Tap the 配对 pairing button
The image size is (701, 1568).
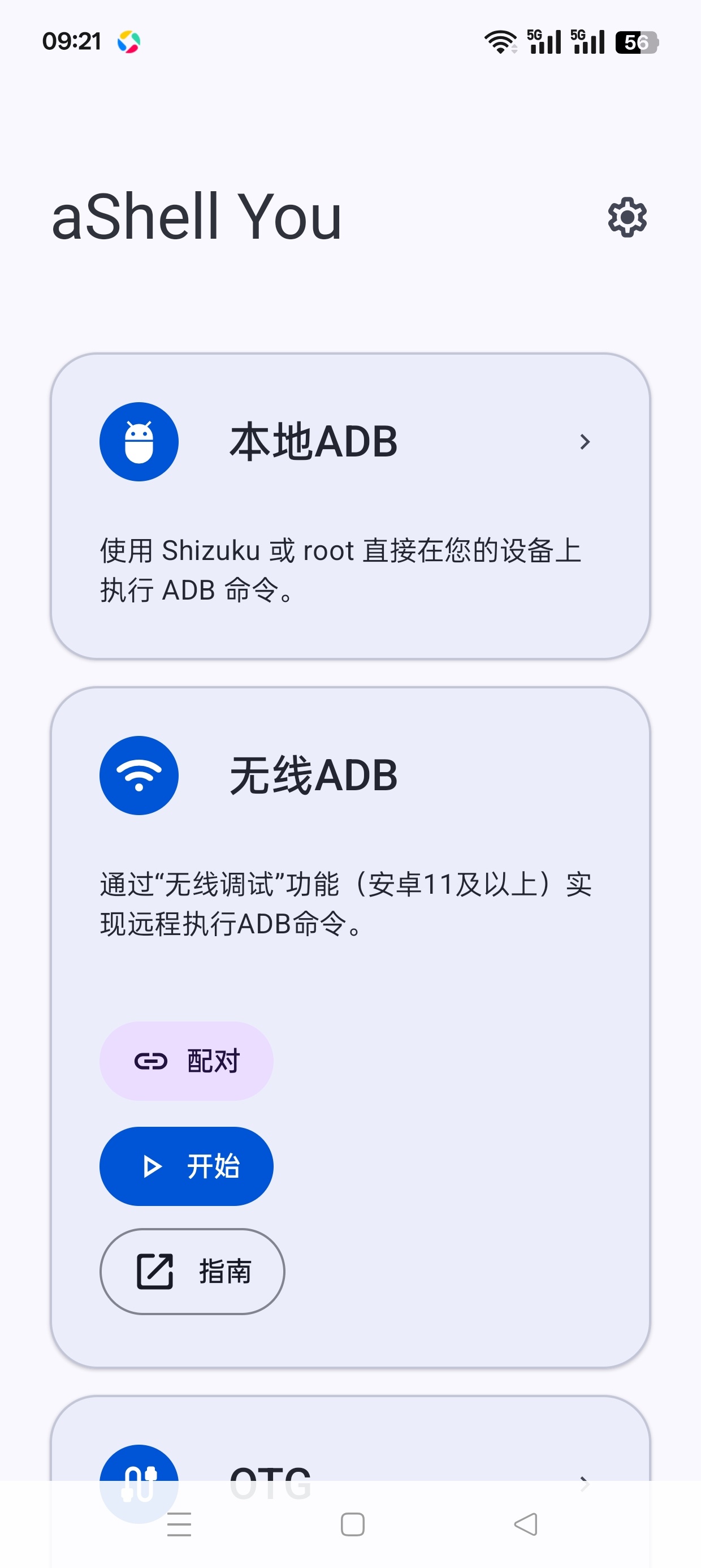point(186,1061)
